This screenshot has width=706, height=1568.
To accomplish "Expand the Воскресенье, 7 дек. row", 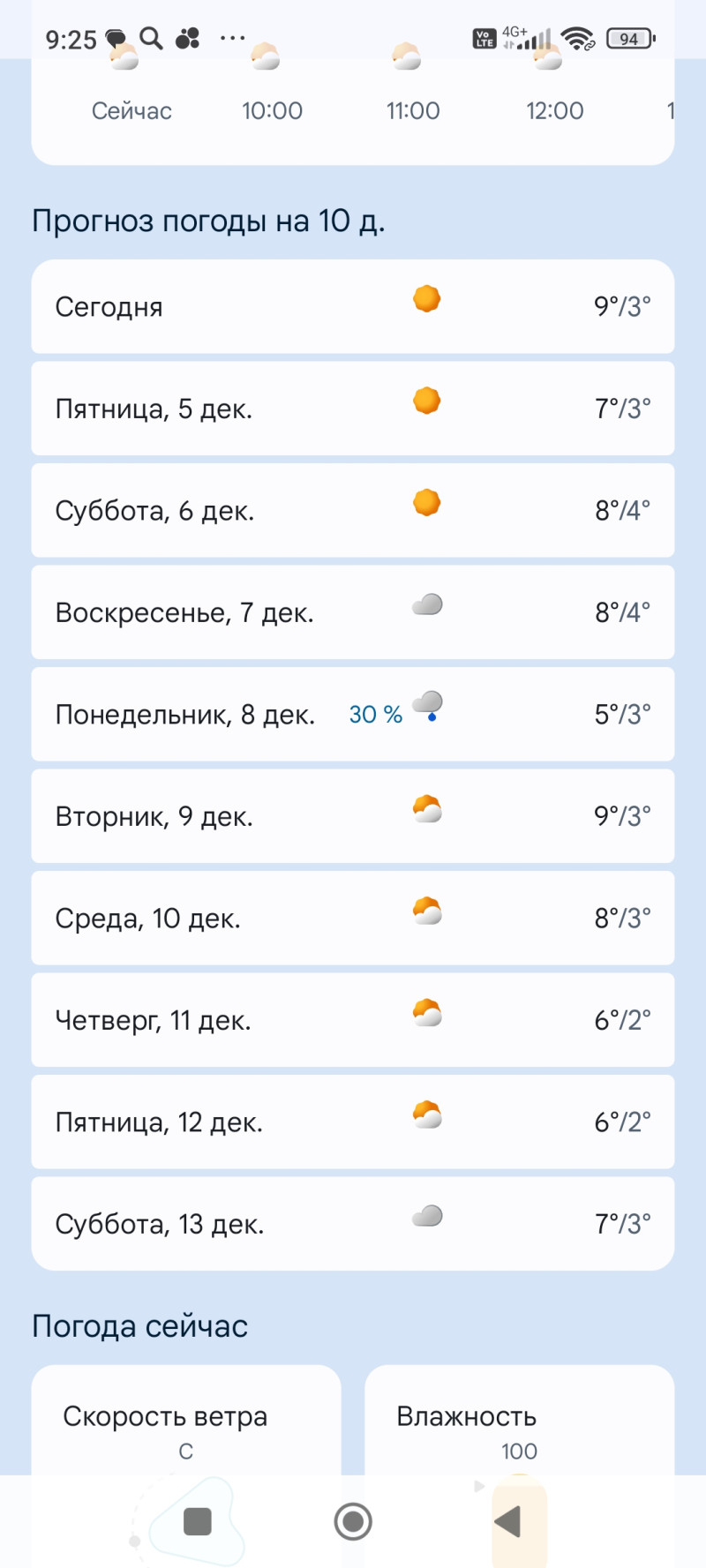I will tap(353, 612).
